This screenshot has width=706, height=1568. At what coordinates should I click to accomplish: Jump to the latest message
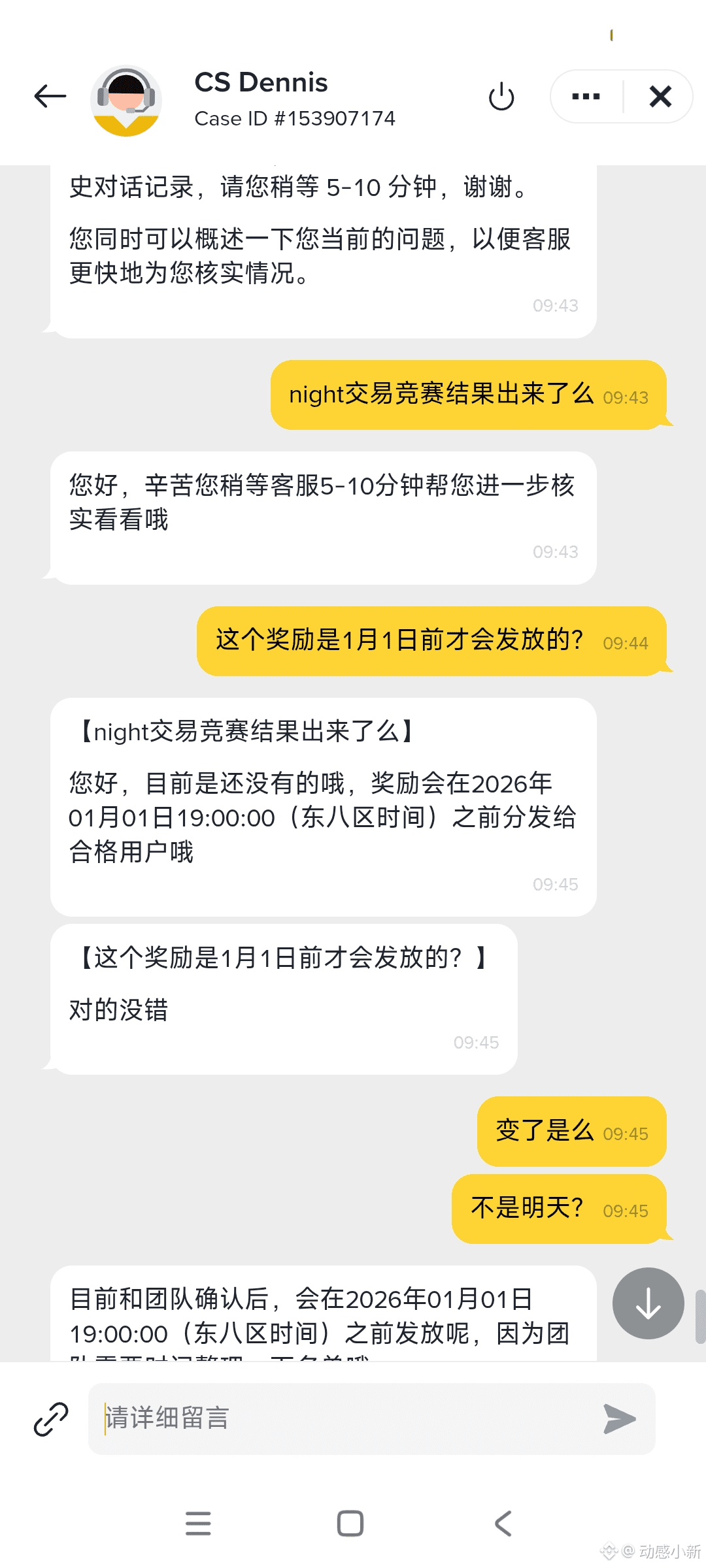coord(648,1303)
